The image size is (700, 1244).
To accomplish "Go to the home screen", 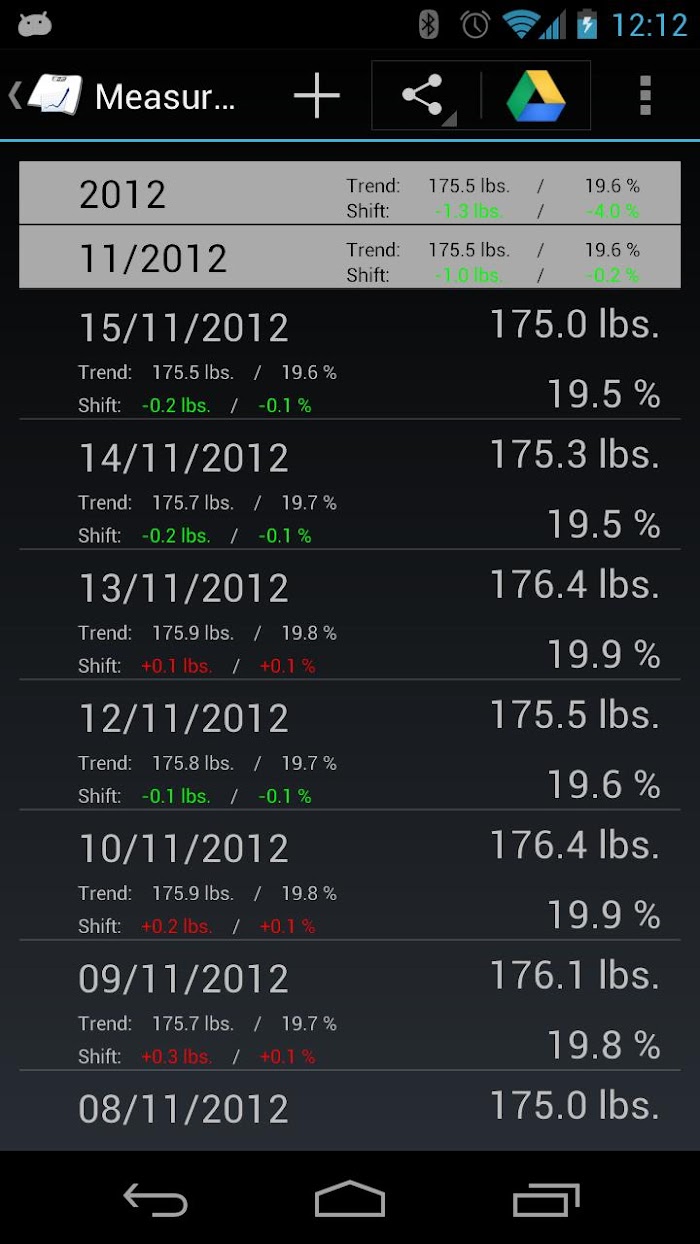I will coord(350,1198).
